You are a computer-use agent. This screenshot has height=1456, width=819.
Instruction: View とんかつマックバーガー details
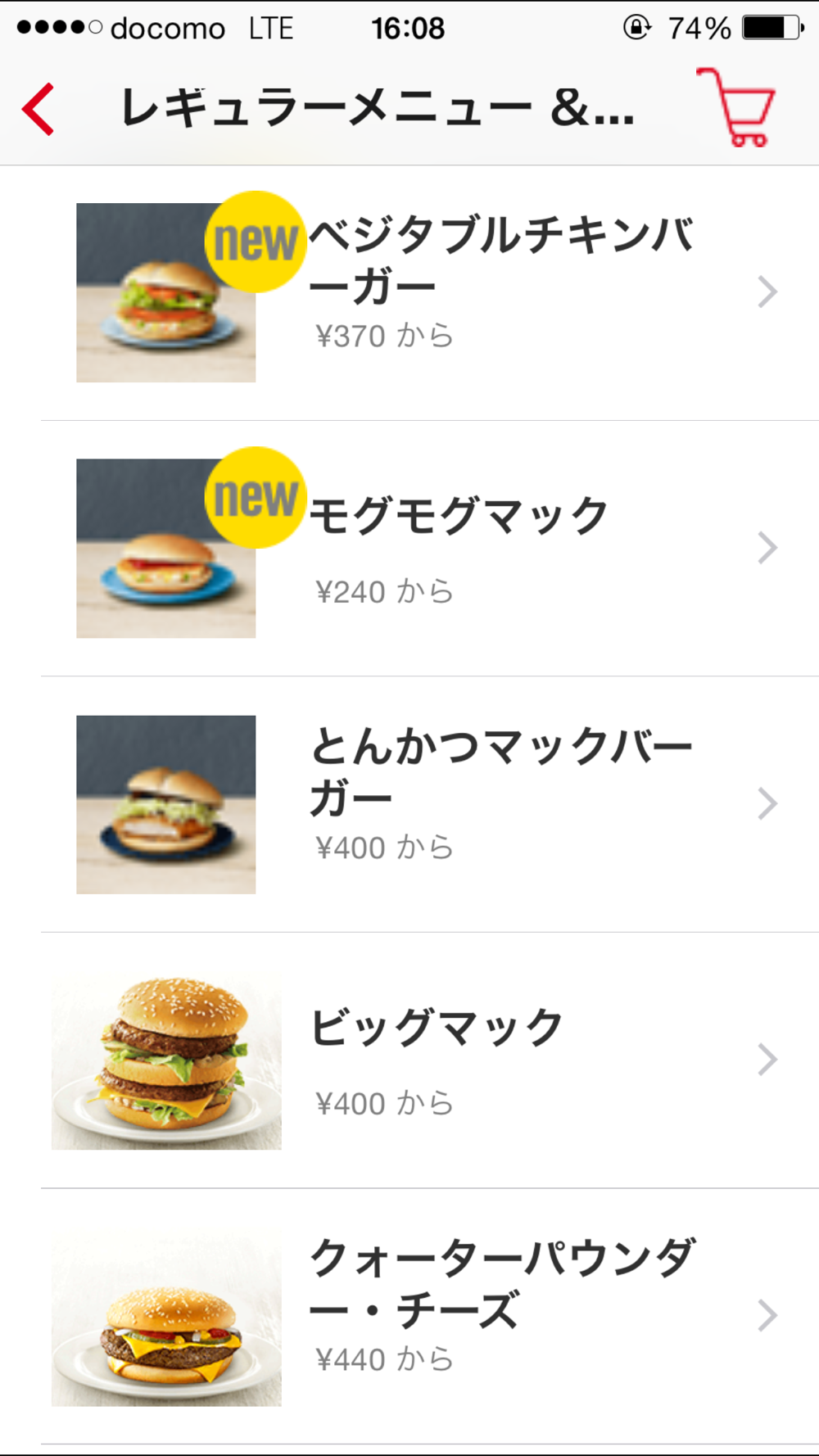point(409,804)
